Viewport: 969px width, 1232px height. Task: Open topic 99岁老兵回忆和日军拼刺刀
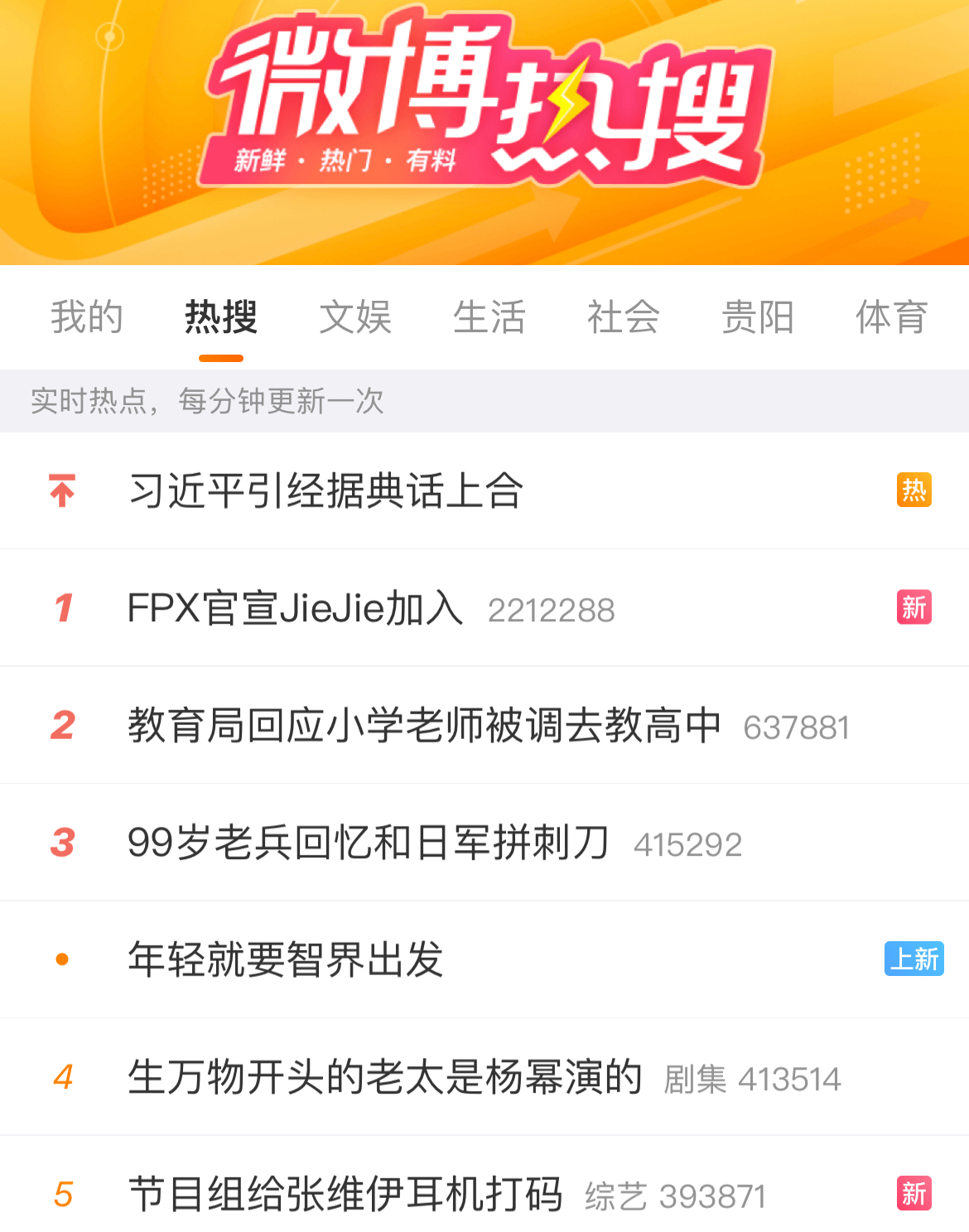(x=369, y=843)
